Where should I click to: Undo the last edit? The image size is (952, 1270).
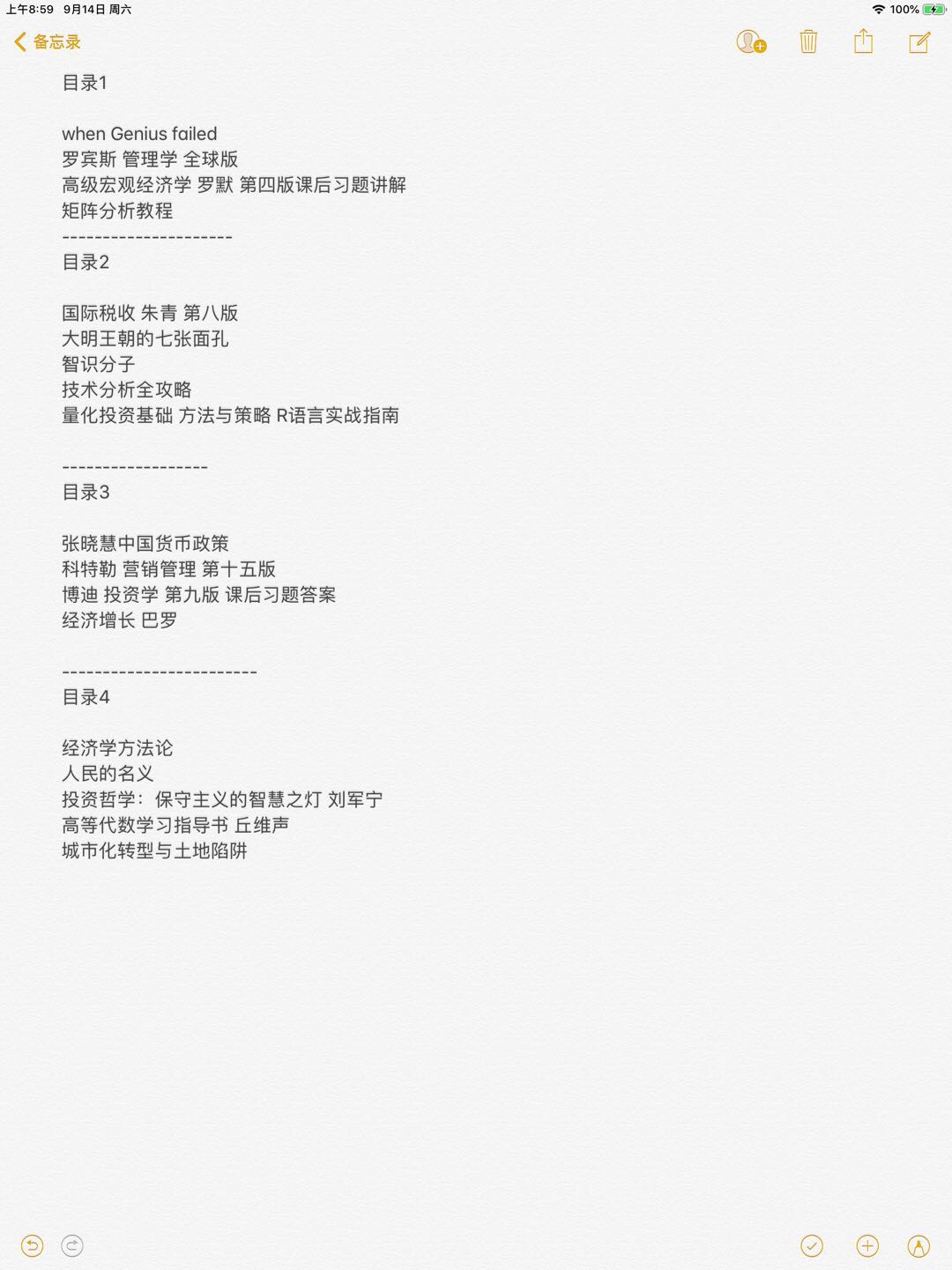(32, 1245)
